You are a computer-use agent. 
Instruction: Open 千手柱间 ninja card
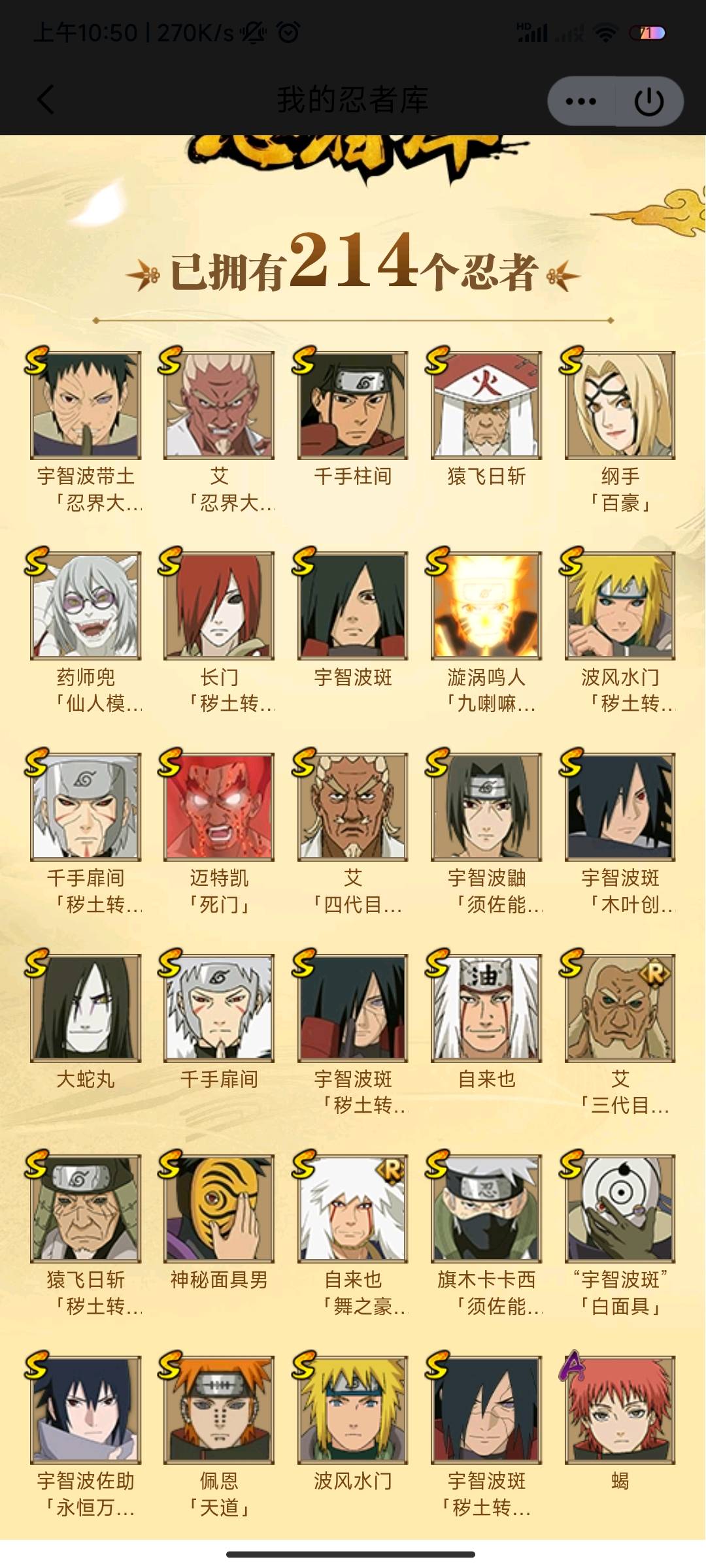click(x=352, y=405)
